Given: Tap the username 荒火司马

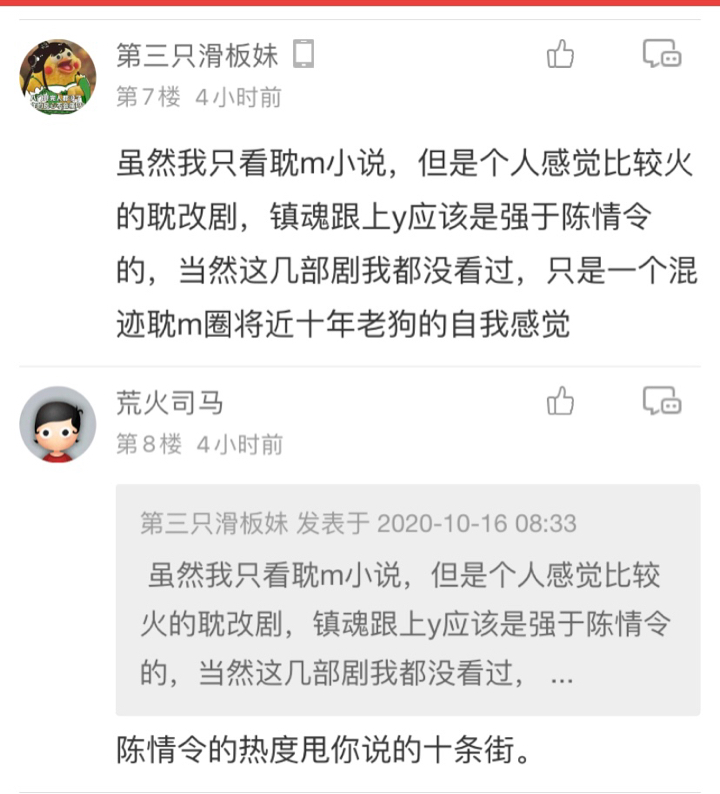Looking at the screenshot, I should (x=170, y=403).
